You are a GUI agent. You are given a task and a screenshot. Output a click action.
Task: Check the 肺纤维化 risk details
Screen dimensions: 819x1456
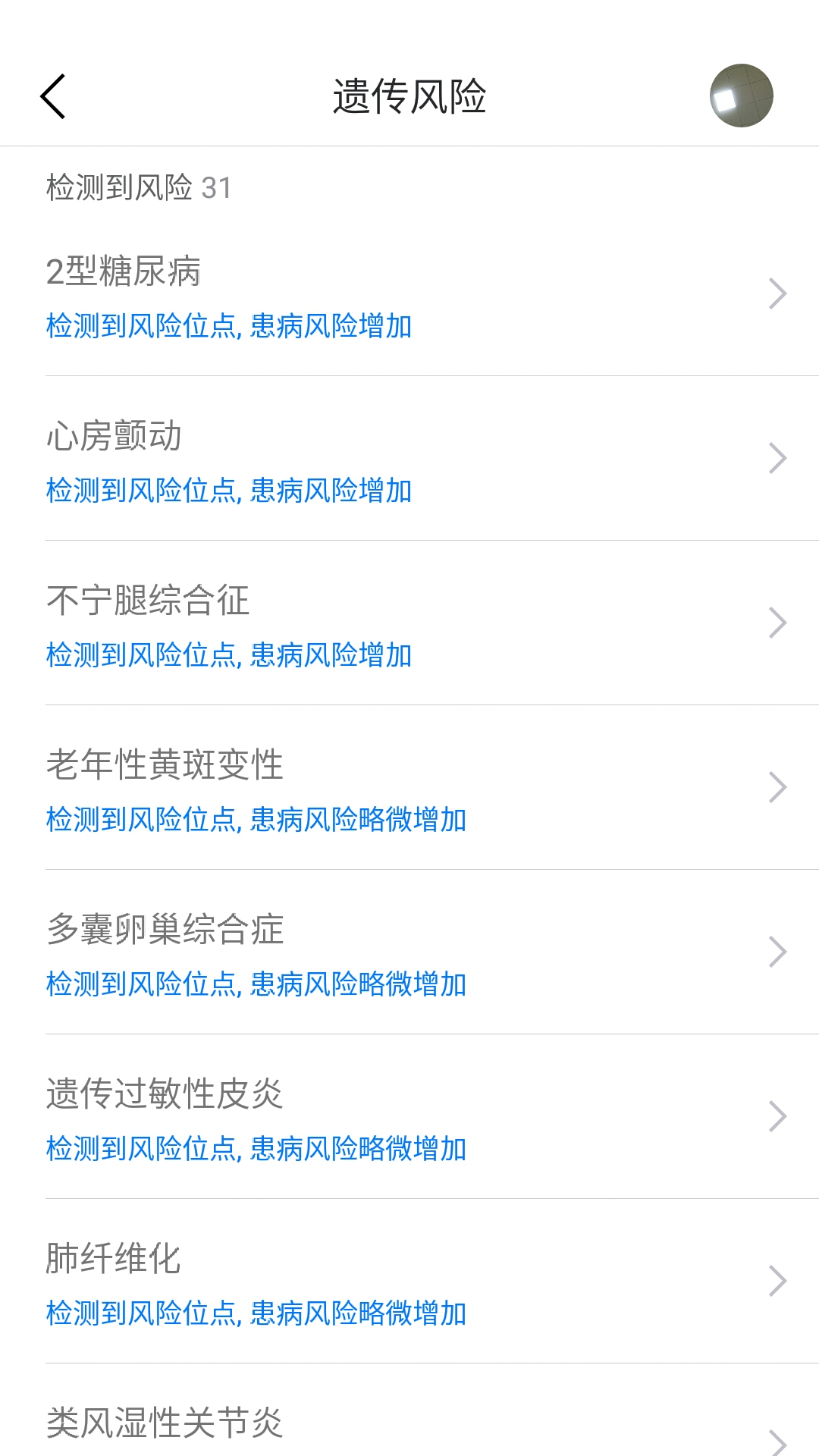point(409,1282)
